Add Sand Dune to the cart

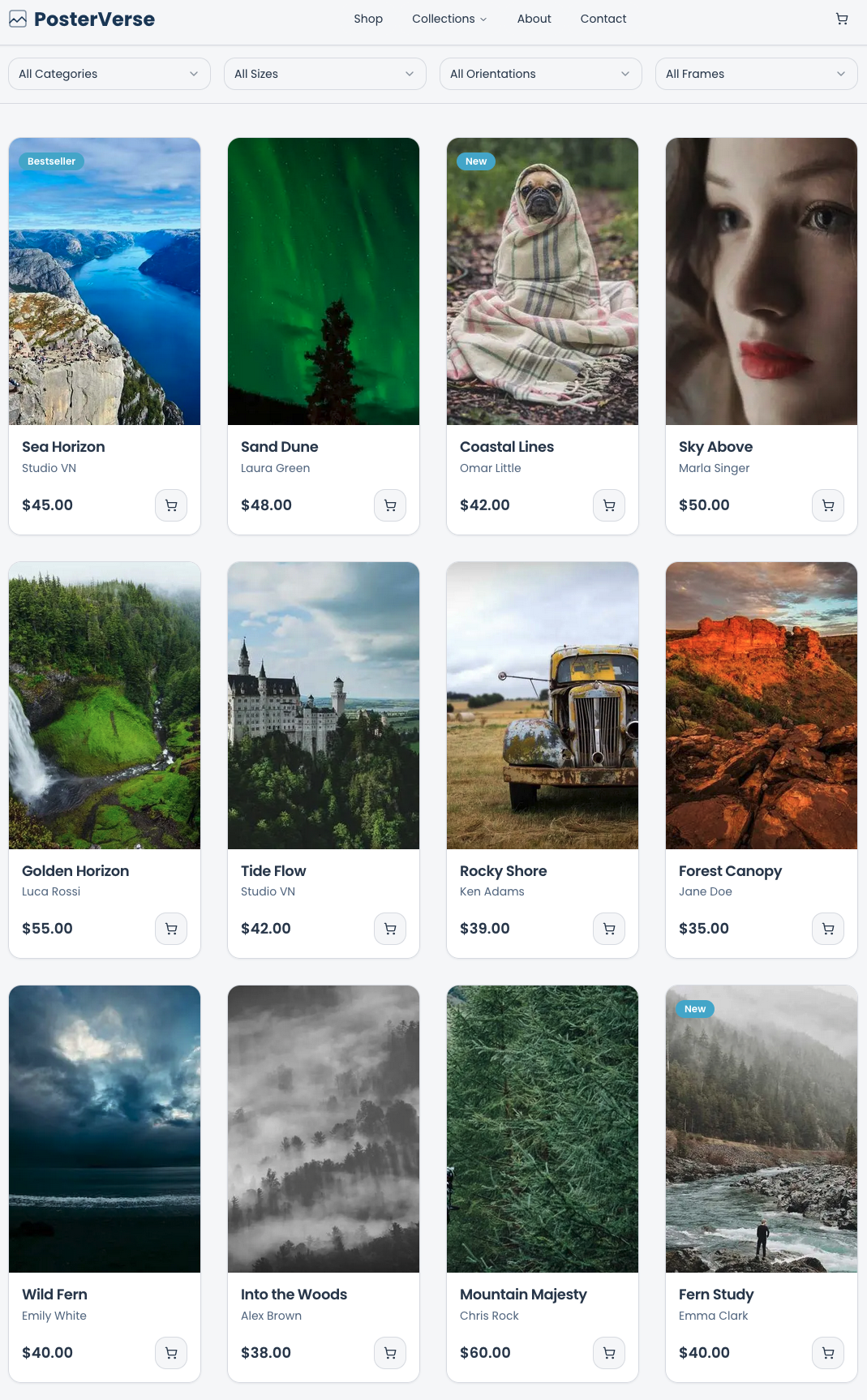tap(389, 505)
